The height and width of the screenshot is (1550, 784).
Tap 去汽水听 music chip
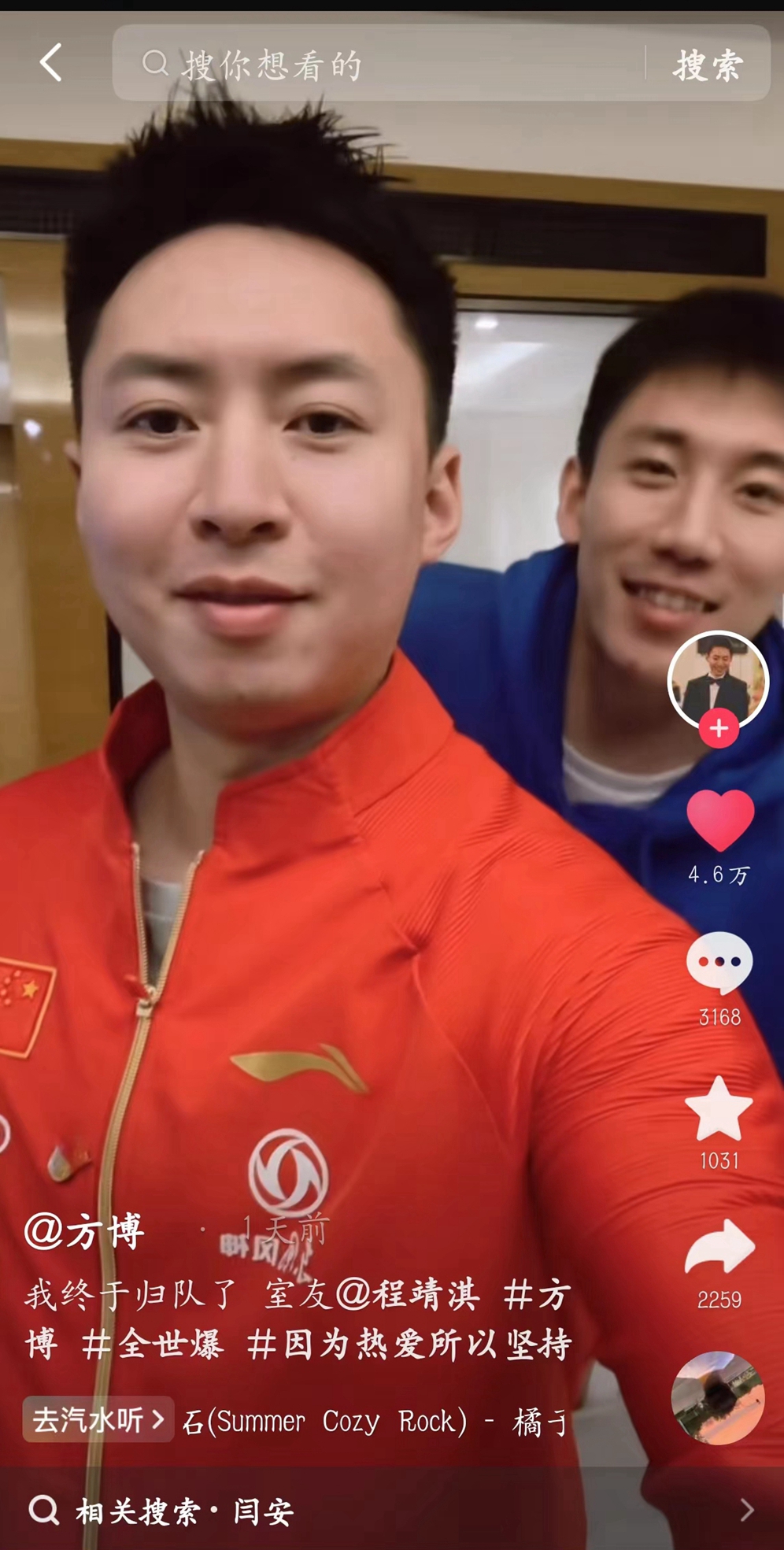click(x=98, y=1419)
